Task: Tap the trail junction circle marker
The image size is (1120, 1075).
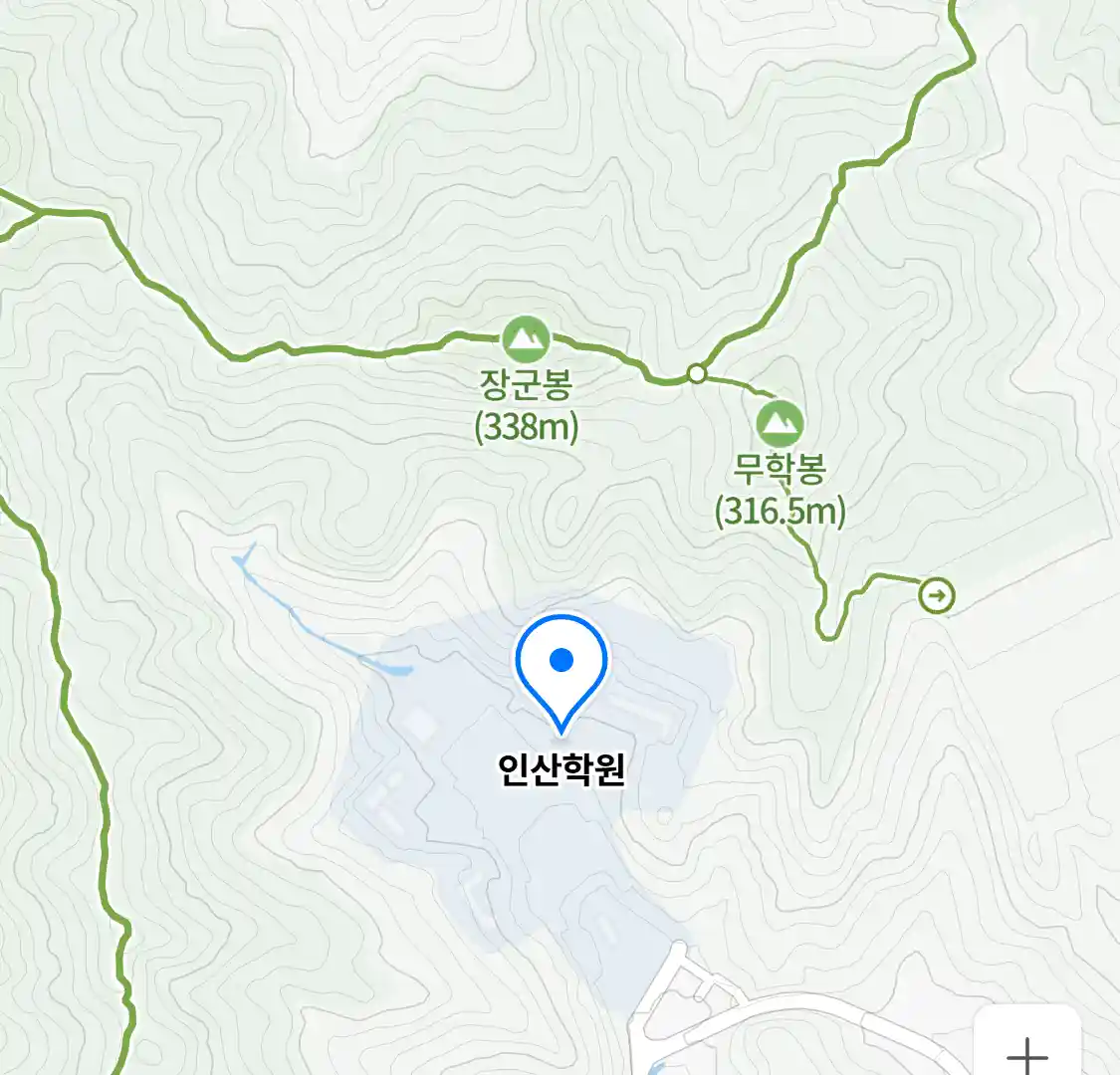Action: 697,374
